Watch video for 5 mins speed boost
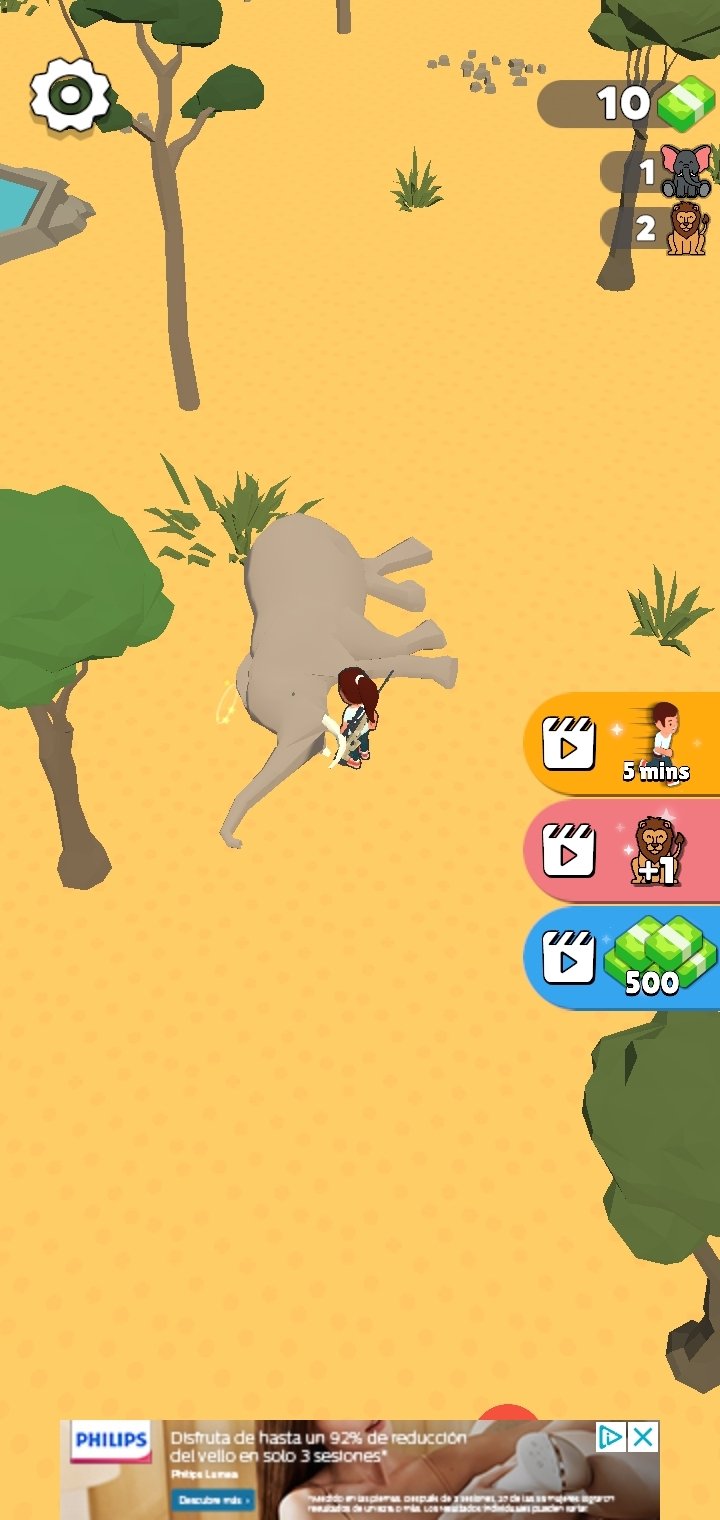This screenshot has height=1520, width=720. [622, 743]
